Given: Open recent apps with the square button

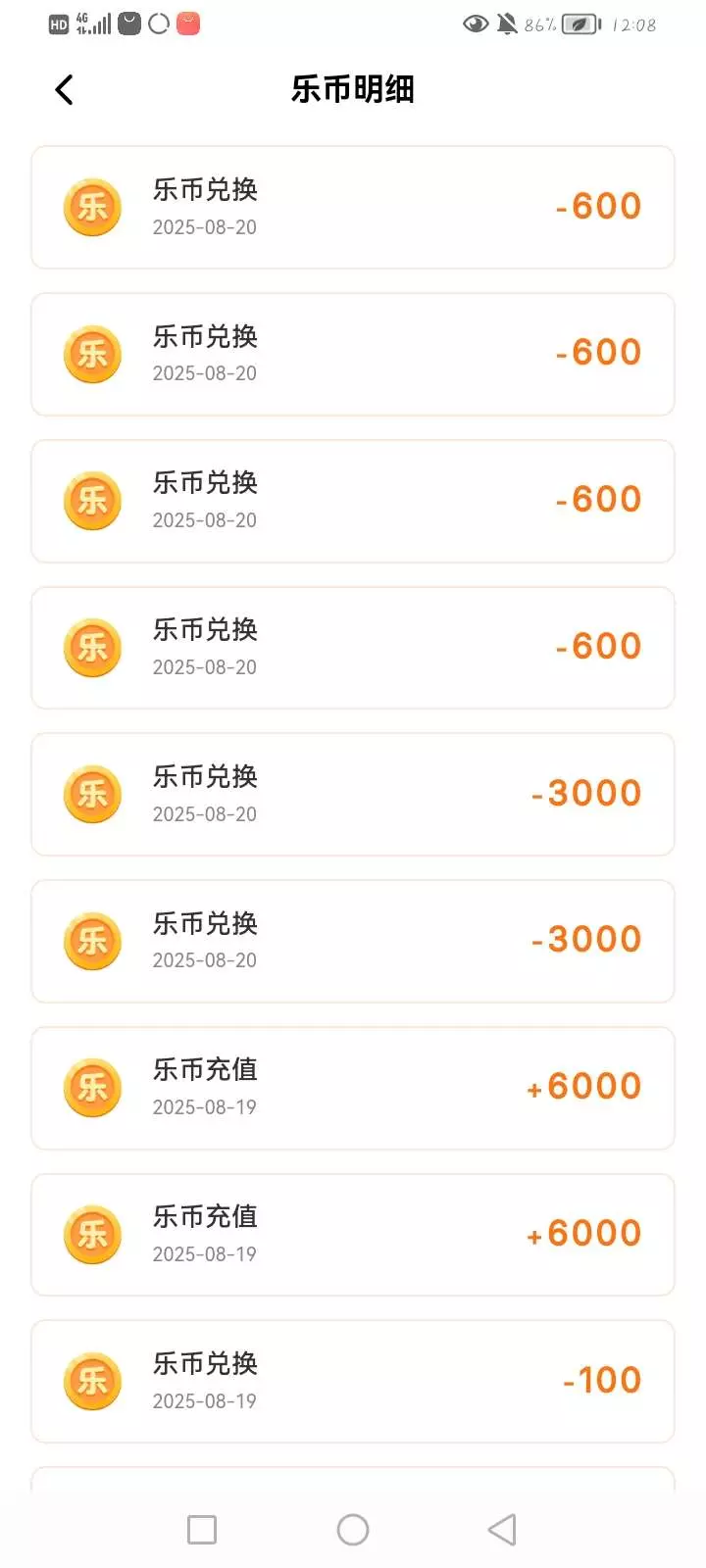Looking at the screenshot, I should coord(202,1530).
